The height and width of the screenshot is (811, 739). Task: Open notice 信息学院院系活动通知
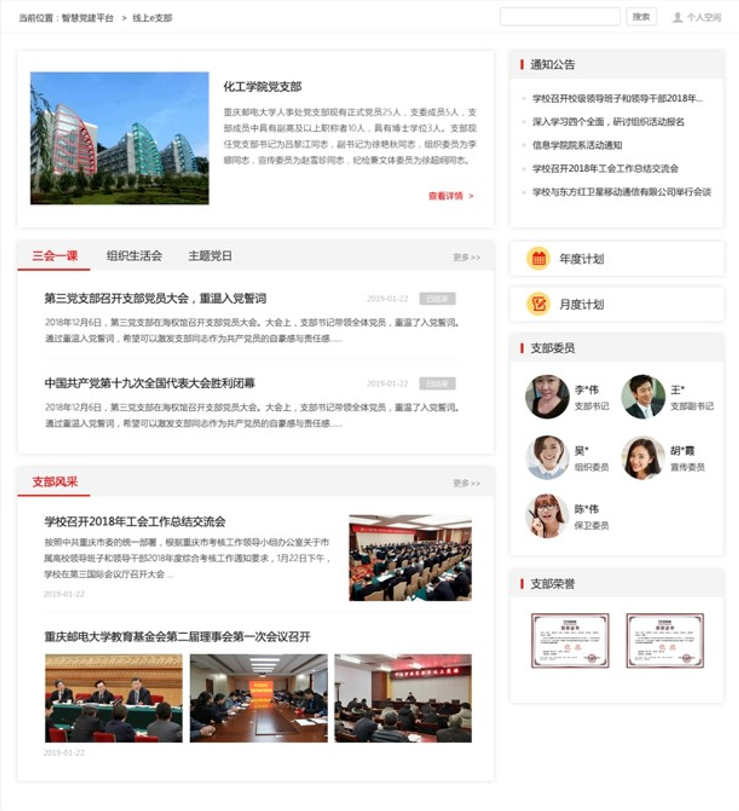(x=577, y=145)
